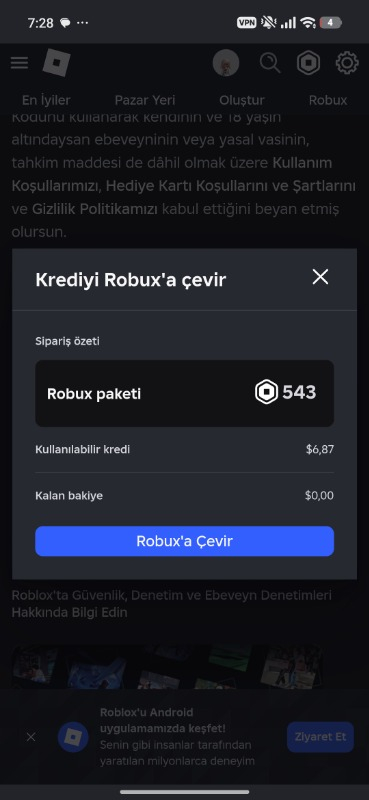The width and height of the screenshot is (369, 800).
Task: Open the Robux balance icon
Action: pos(308,63)
